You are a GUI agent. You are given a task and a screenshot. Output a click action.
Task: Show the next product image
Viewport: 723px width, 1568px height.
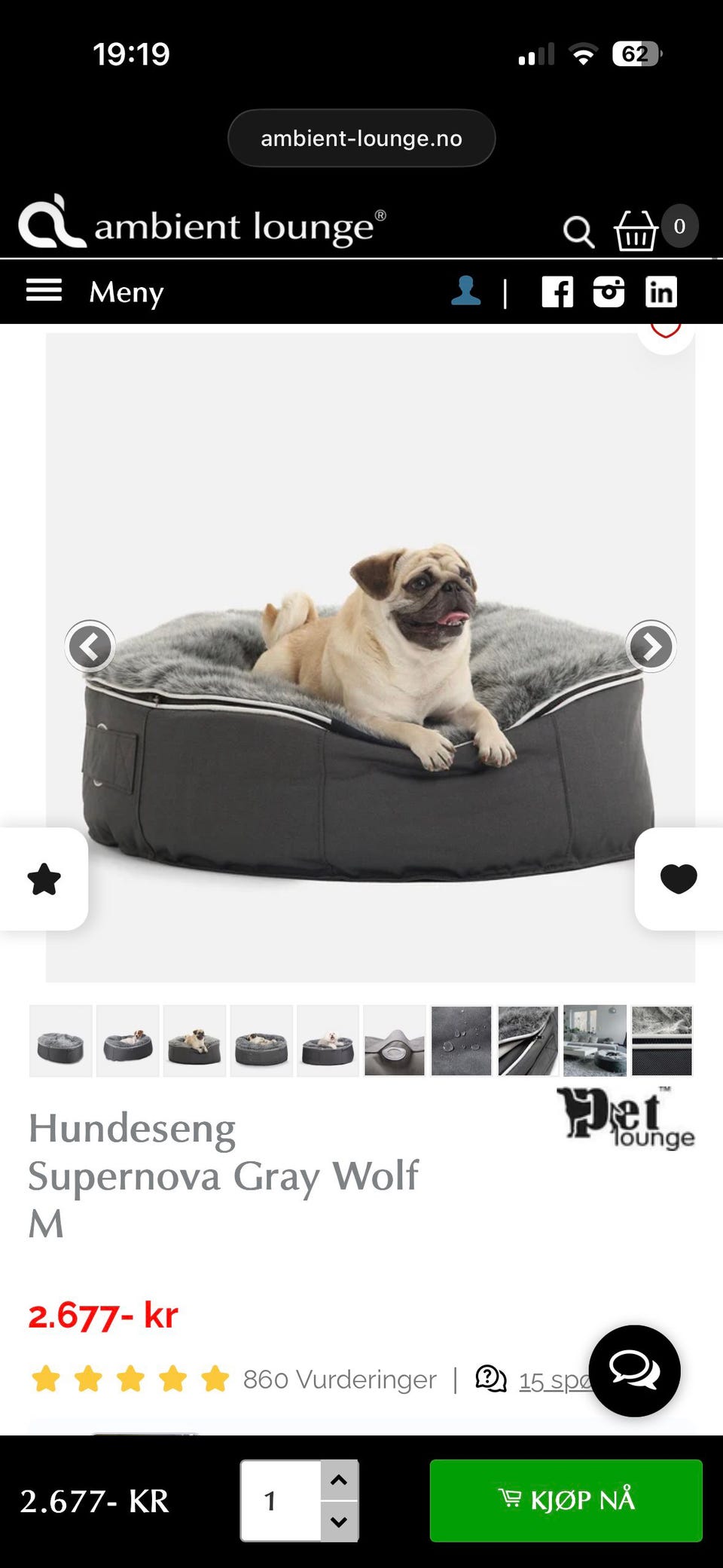point(651,646)
